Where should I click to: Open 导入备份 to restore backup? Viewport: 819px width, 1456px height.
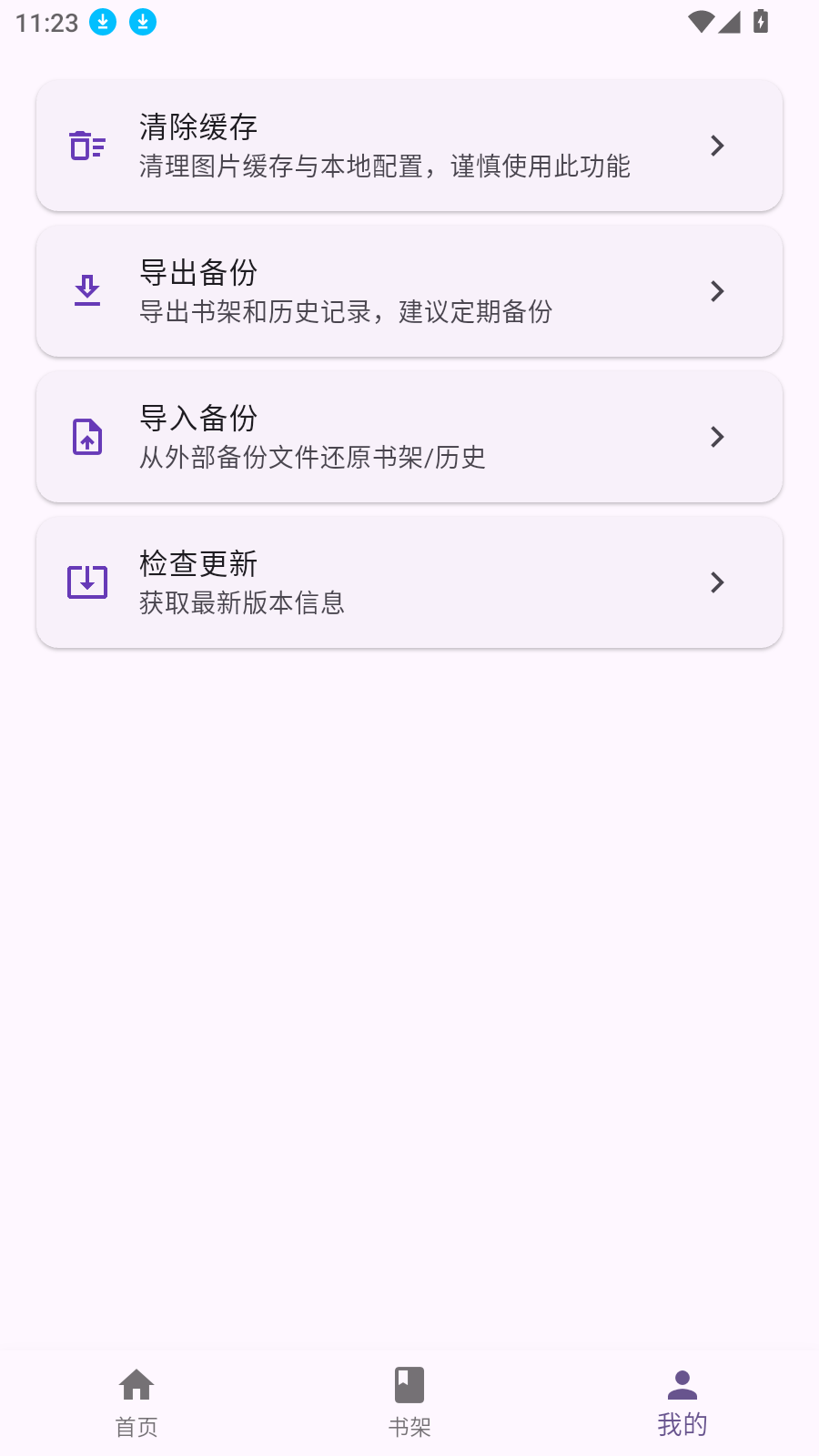coord(409,437)
